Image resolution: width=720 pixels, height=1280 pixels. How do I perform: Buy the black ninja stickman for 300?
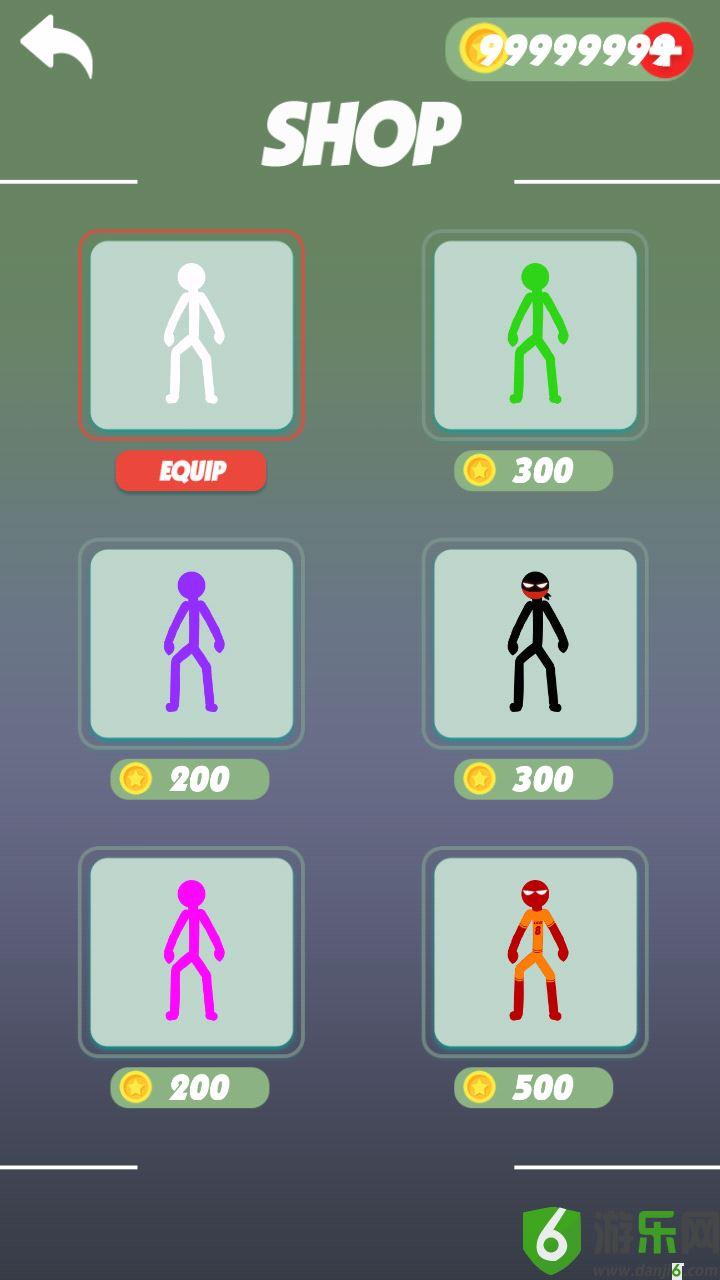tap(533, 779)
